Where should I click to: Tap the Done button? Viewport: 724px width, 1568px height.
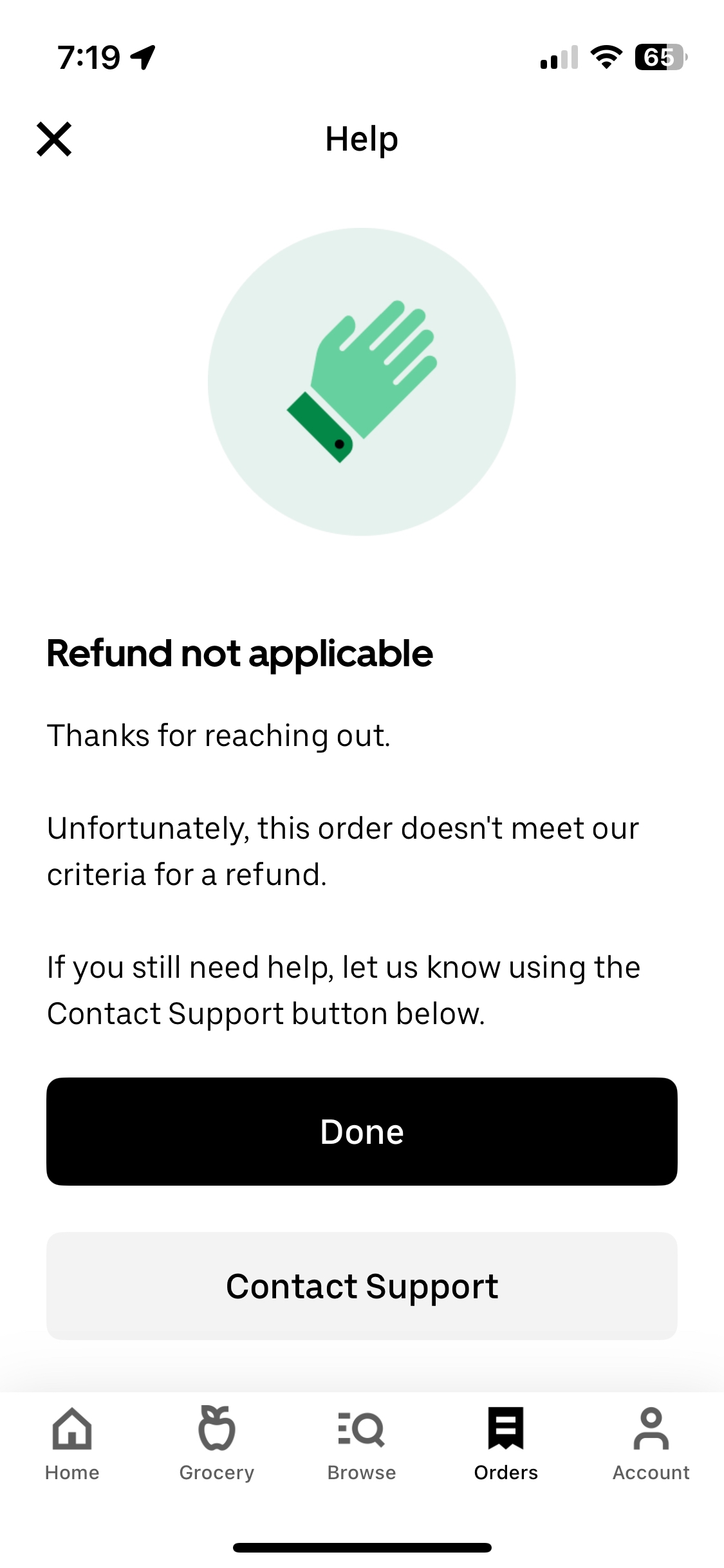pos(362,1132)
